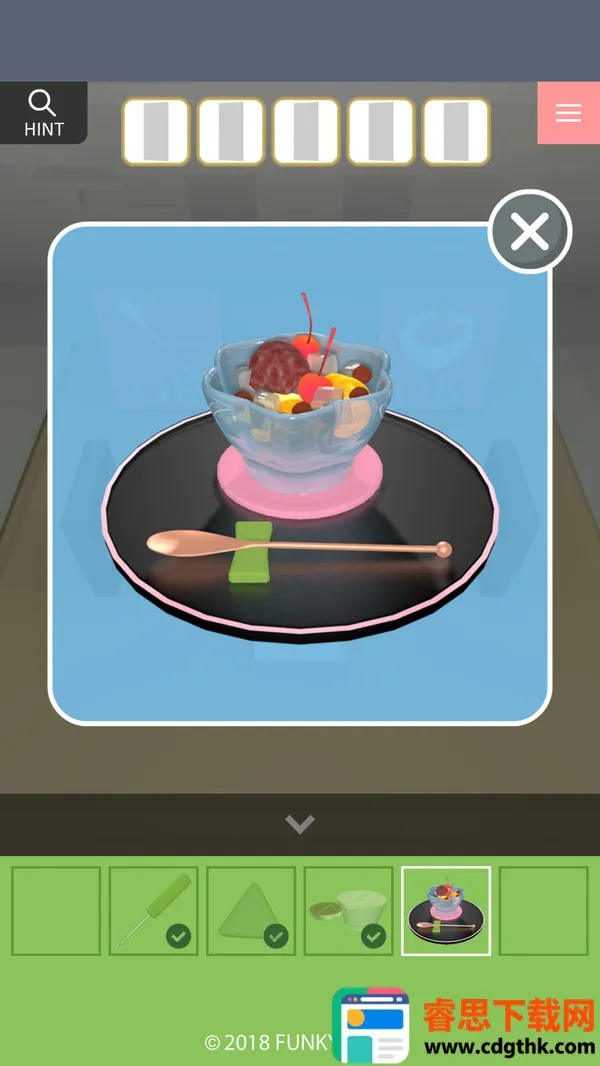Viewport: 600px width, 1066px height.
Task: Select the green pick tool in inventory
Action: pos(153,910)
